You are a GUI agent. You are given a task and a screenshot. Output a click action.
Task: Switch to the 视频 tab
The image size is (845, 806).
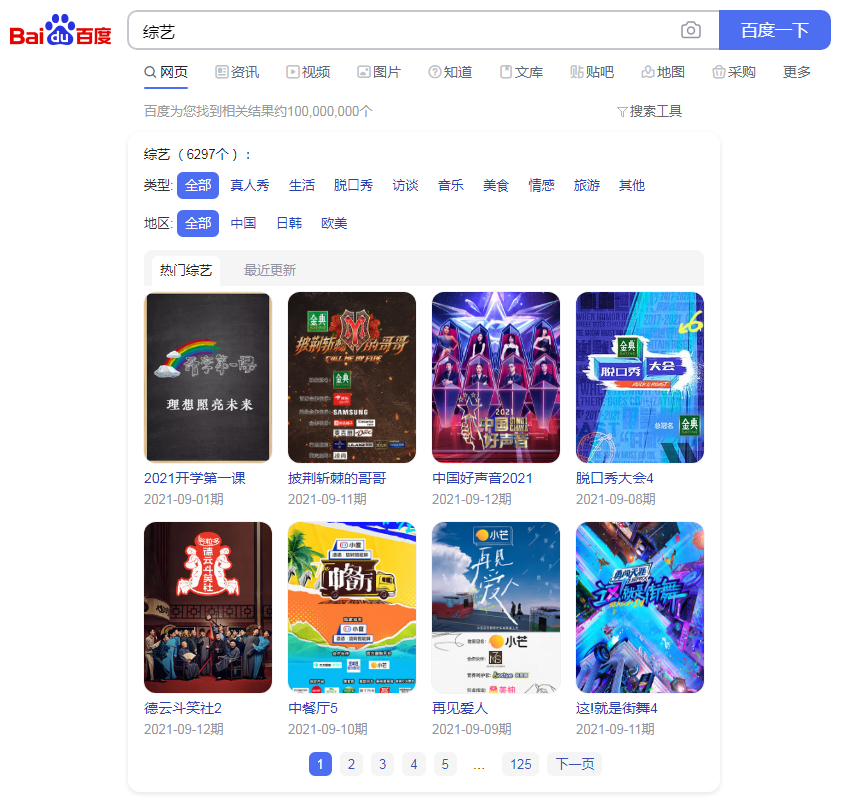coord(308,72)
